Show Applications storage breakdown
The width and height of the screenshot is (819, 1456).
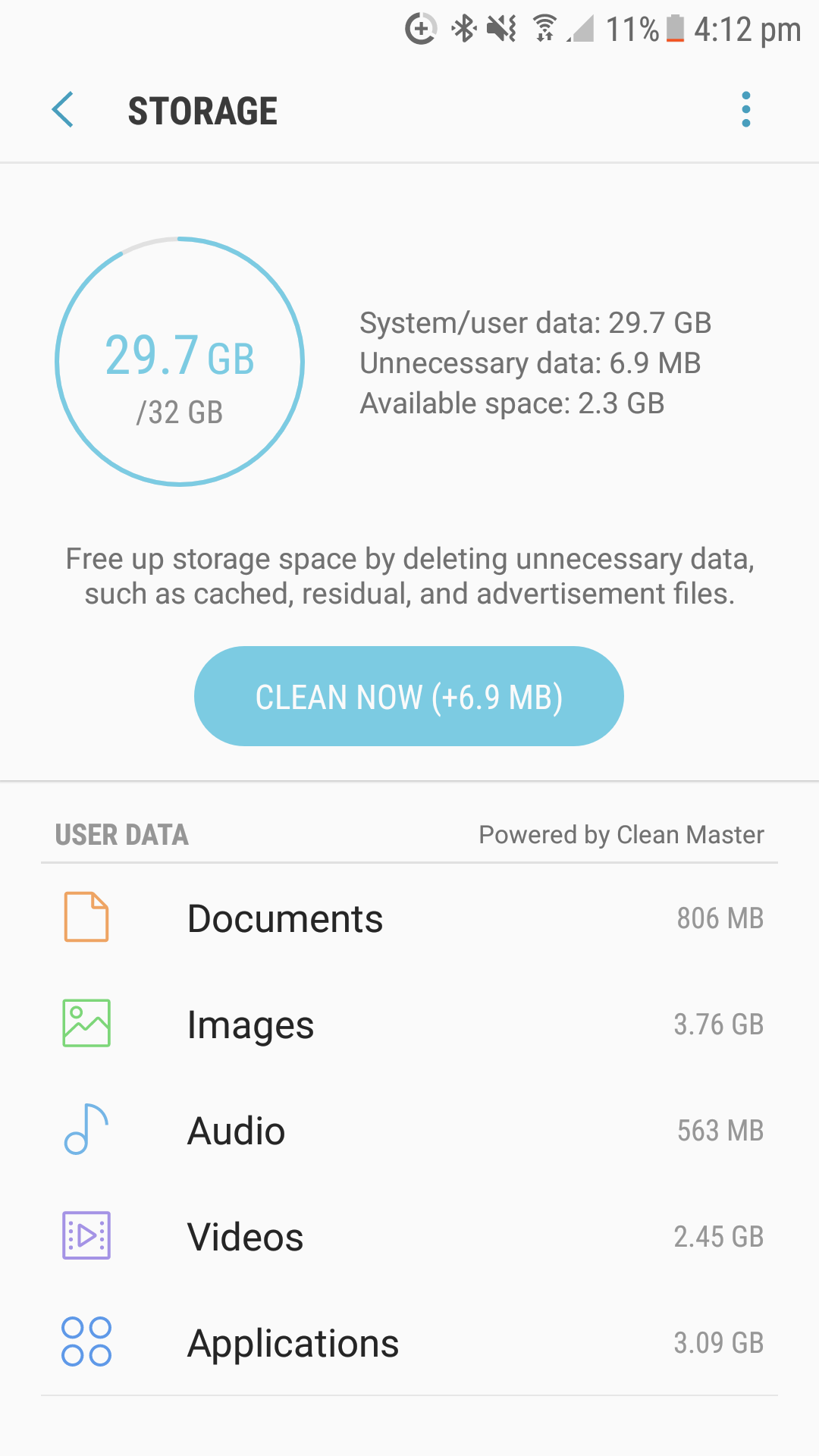coord(409,1342)
